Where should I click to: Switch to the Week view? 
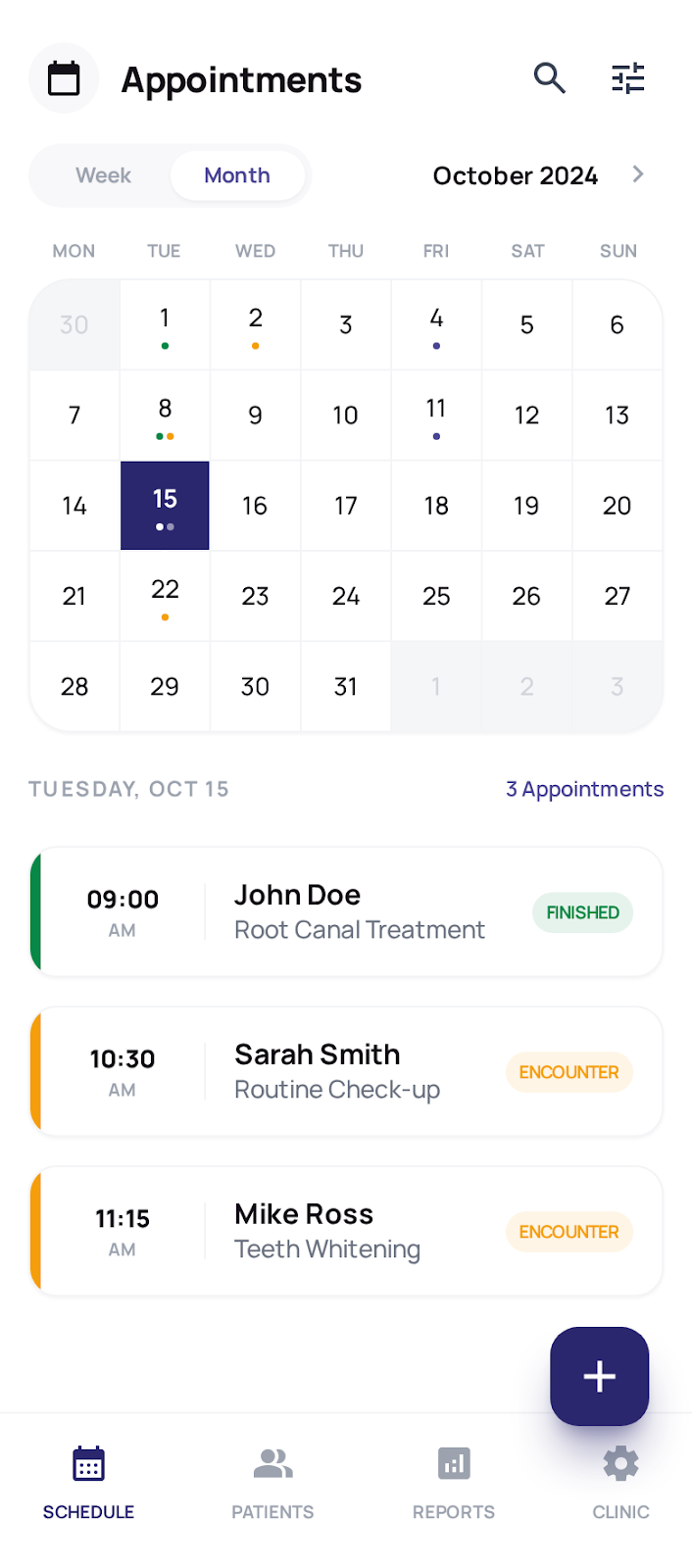tap(103, 175)
